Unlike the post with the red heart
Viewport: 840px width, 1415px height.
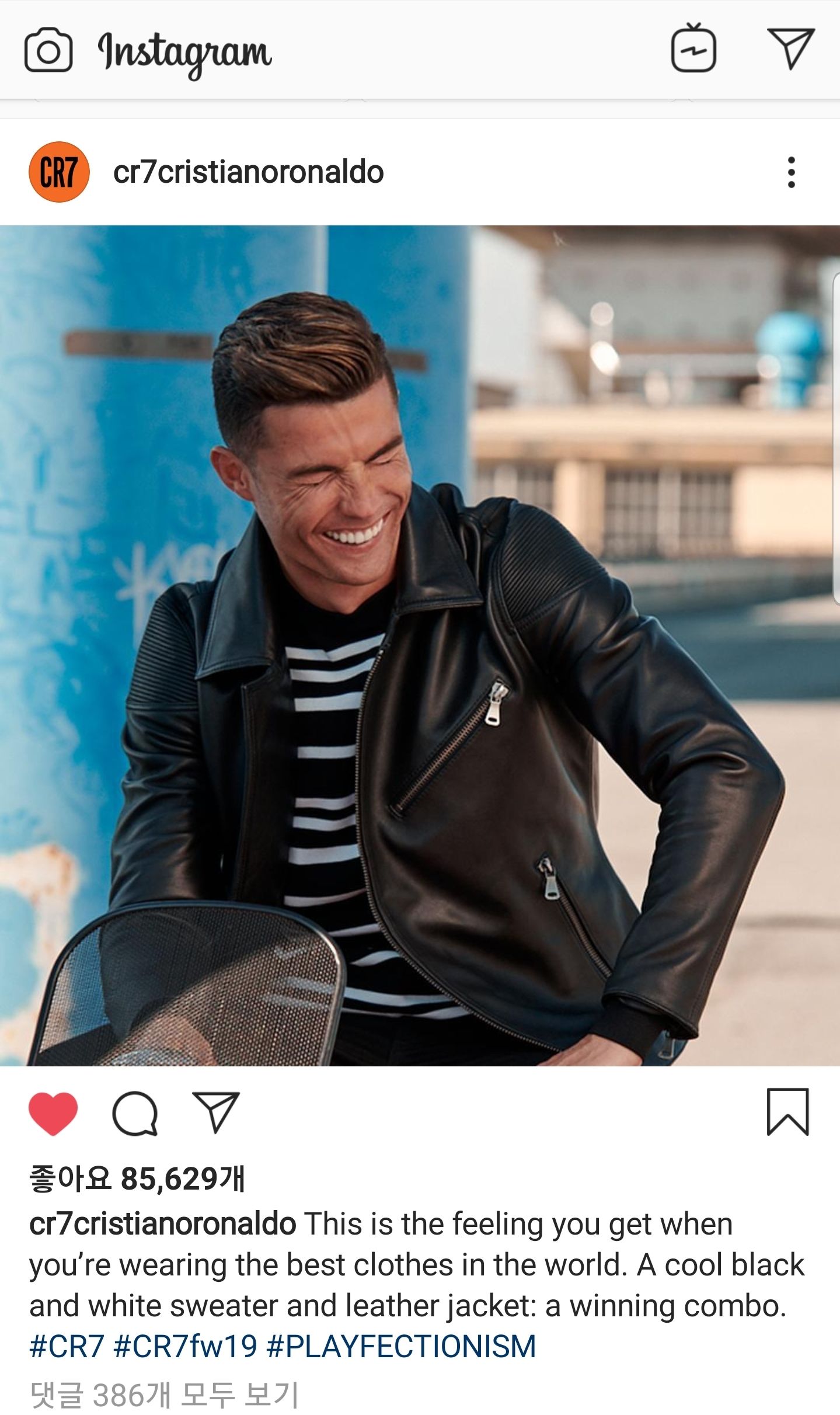click(53, 1113)
